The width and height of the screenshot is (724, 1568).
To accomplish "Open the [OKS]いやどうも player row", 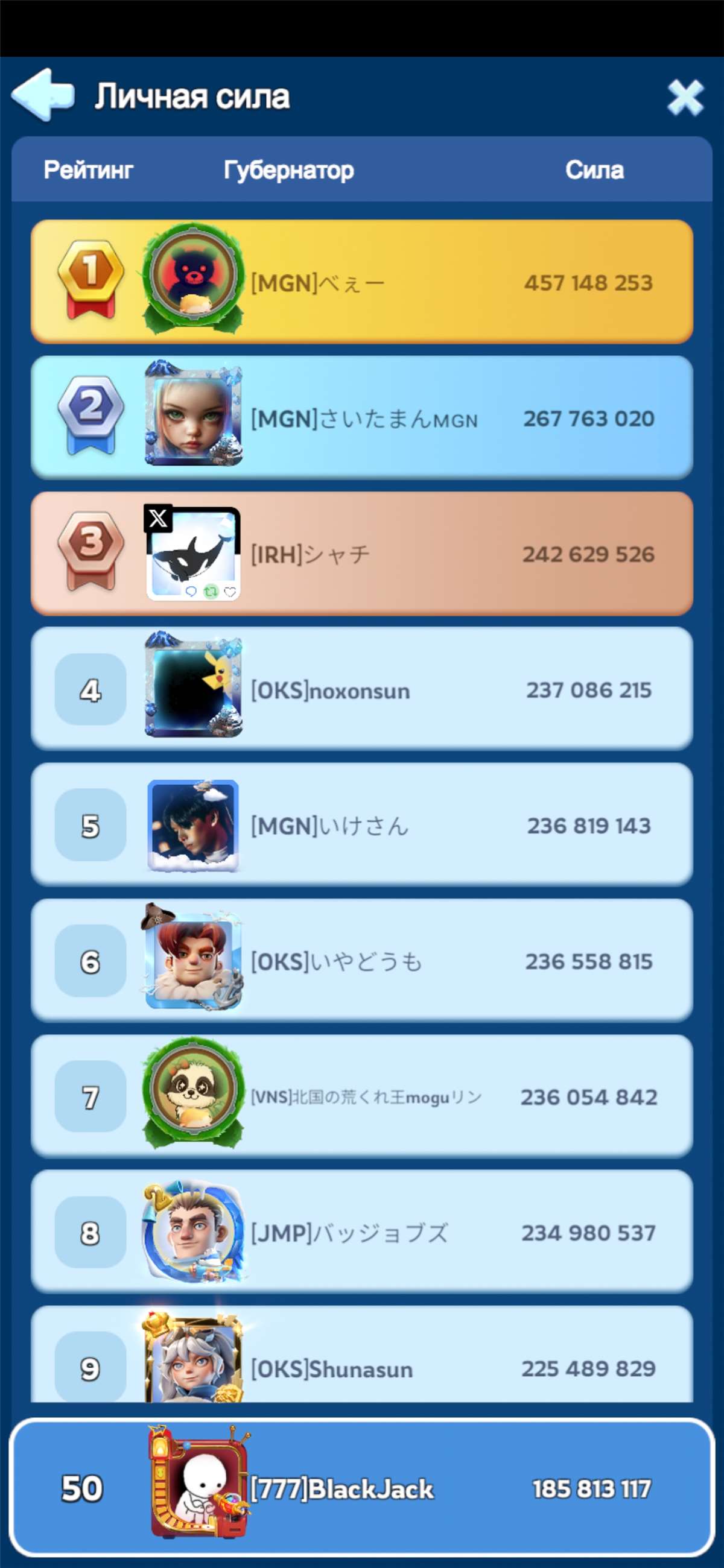I will (x=361, y=961).
